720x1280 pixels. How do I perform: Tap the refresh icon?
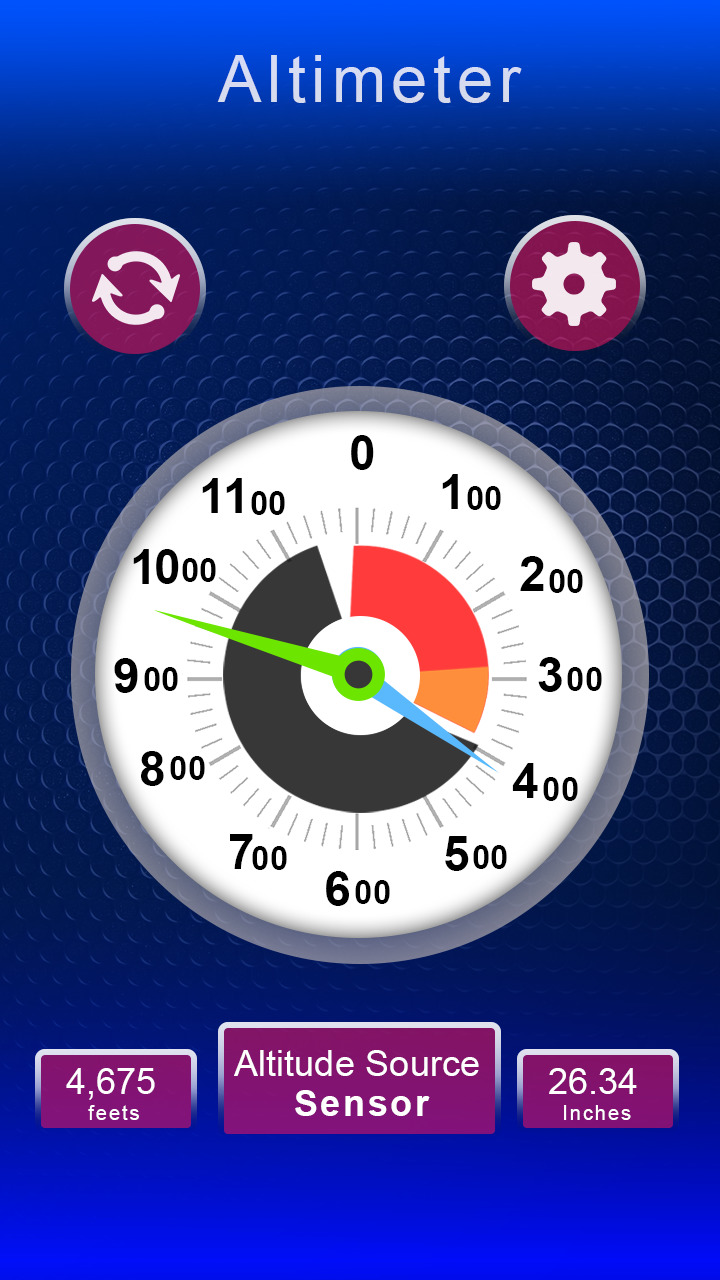[135, 287]
